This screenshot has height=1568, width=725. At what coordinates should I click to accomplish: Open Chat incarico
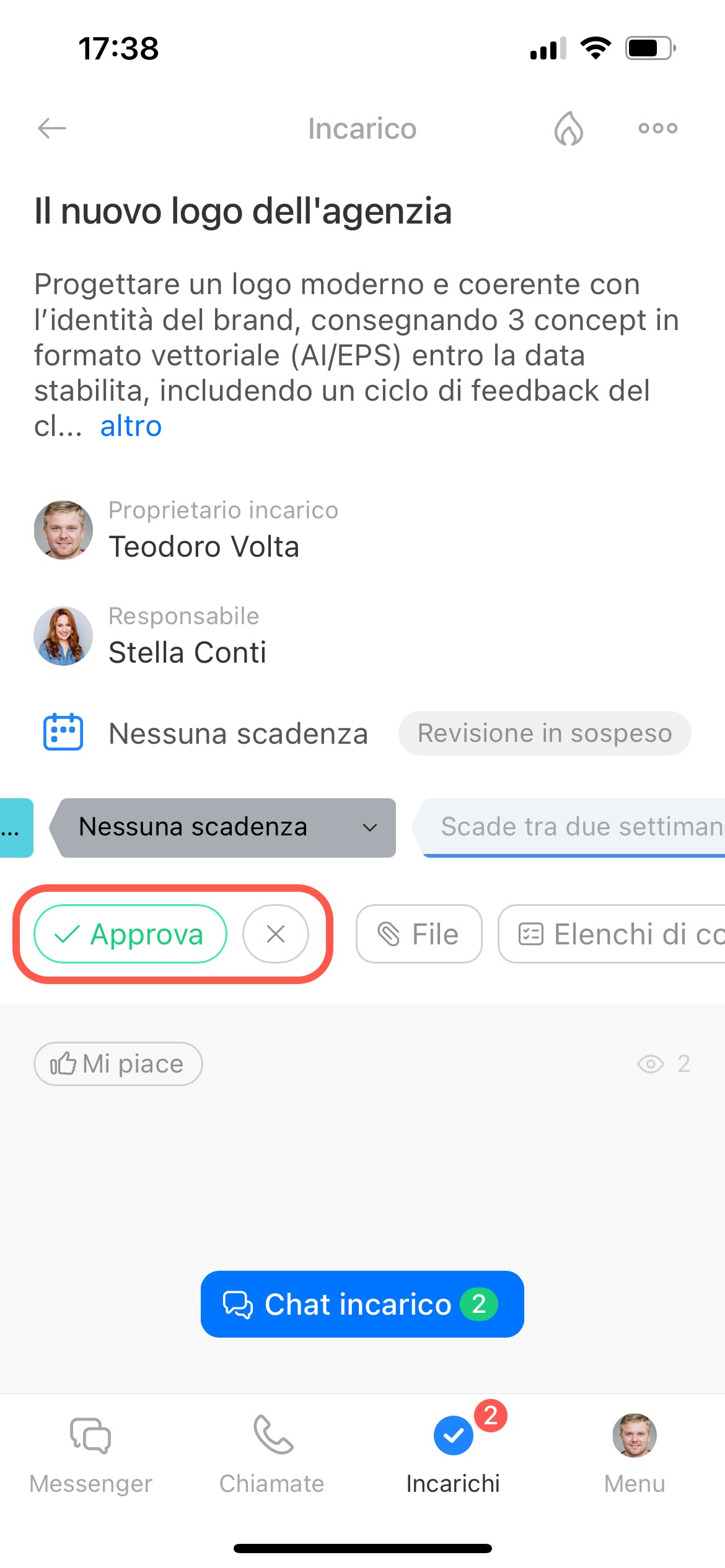pos(362,1304)
